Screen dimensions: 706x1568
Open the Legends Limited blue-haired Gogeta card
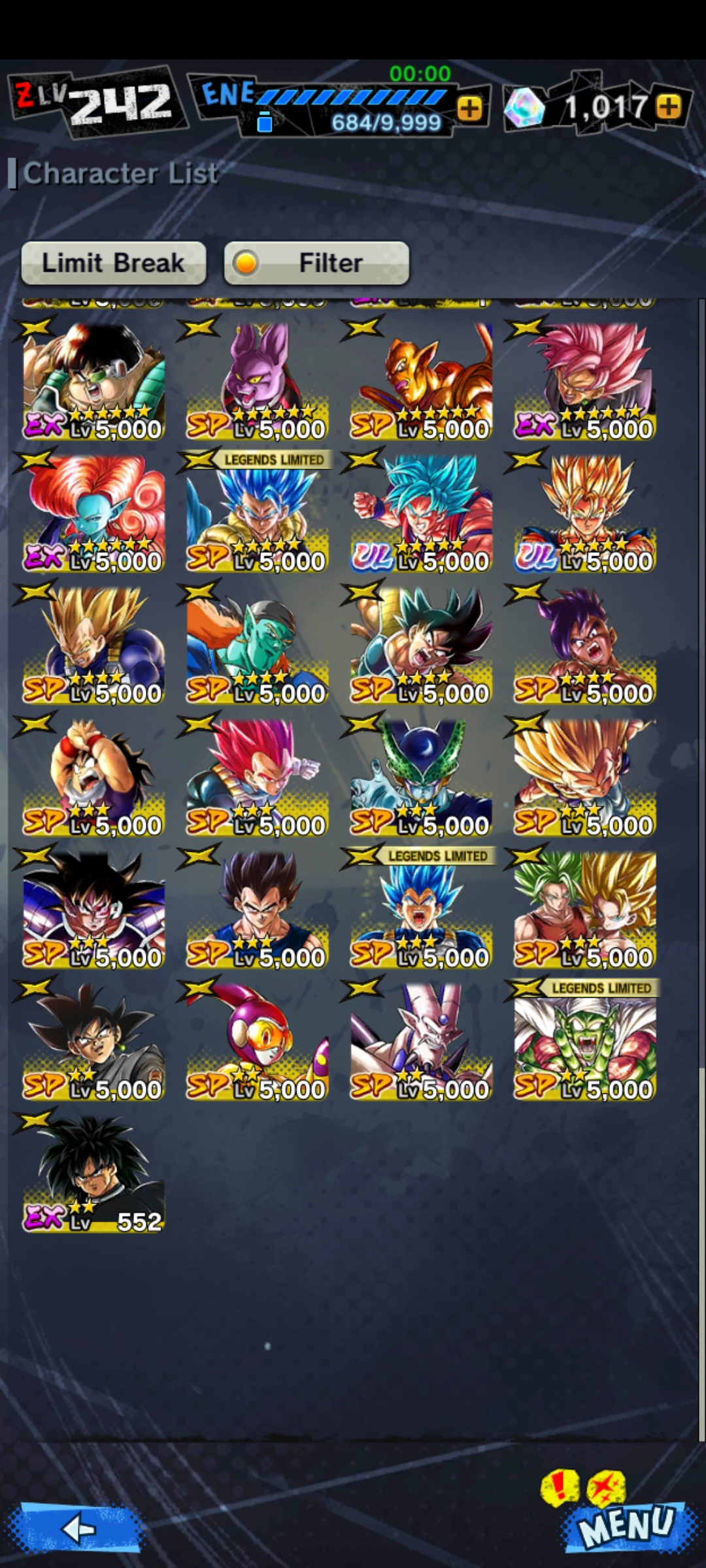257,512
